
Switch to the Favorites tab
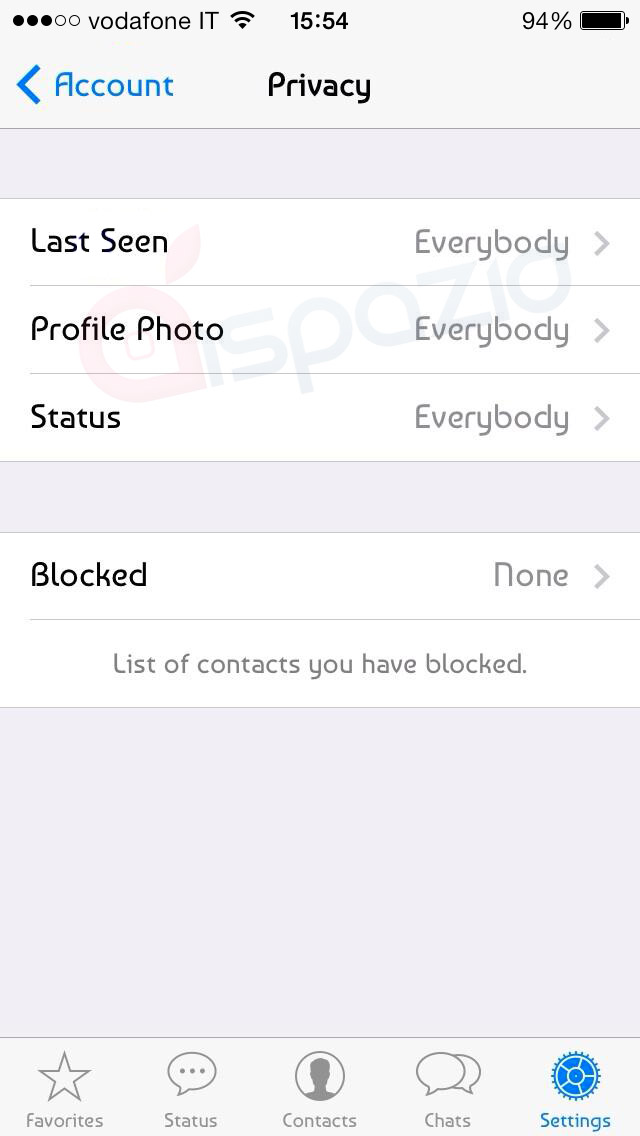click(x=64, y=1090)
